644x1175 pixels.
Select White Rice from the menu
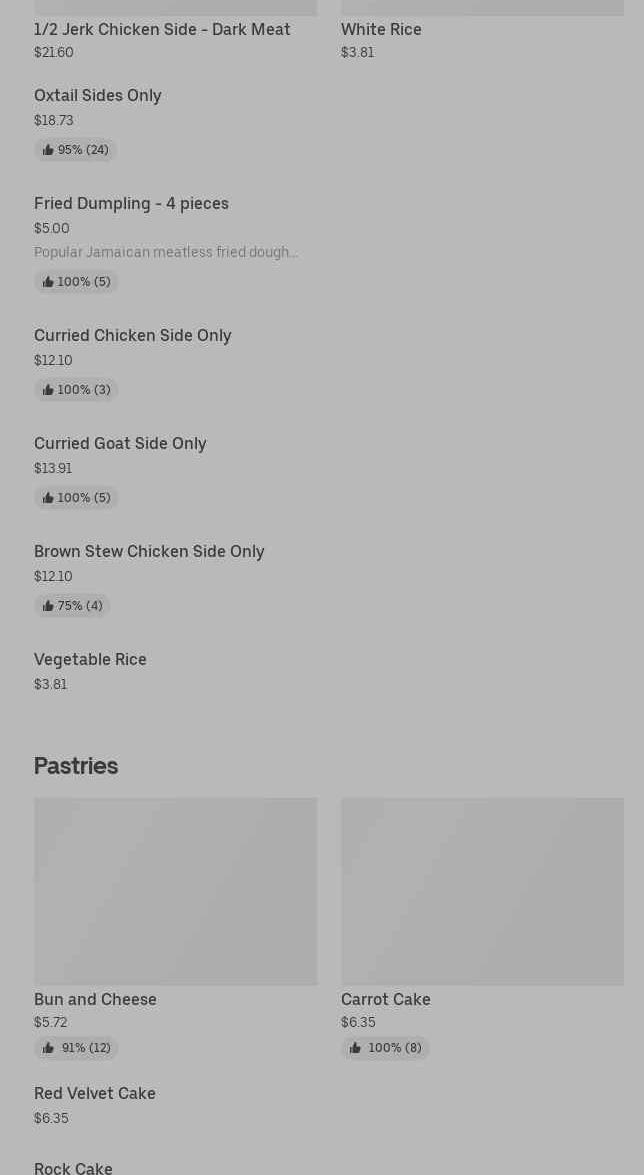pyautogui.click(x=381, y=30)
